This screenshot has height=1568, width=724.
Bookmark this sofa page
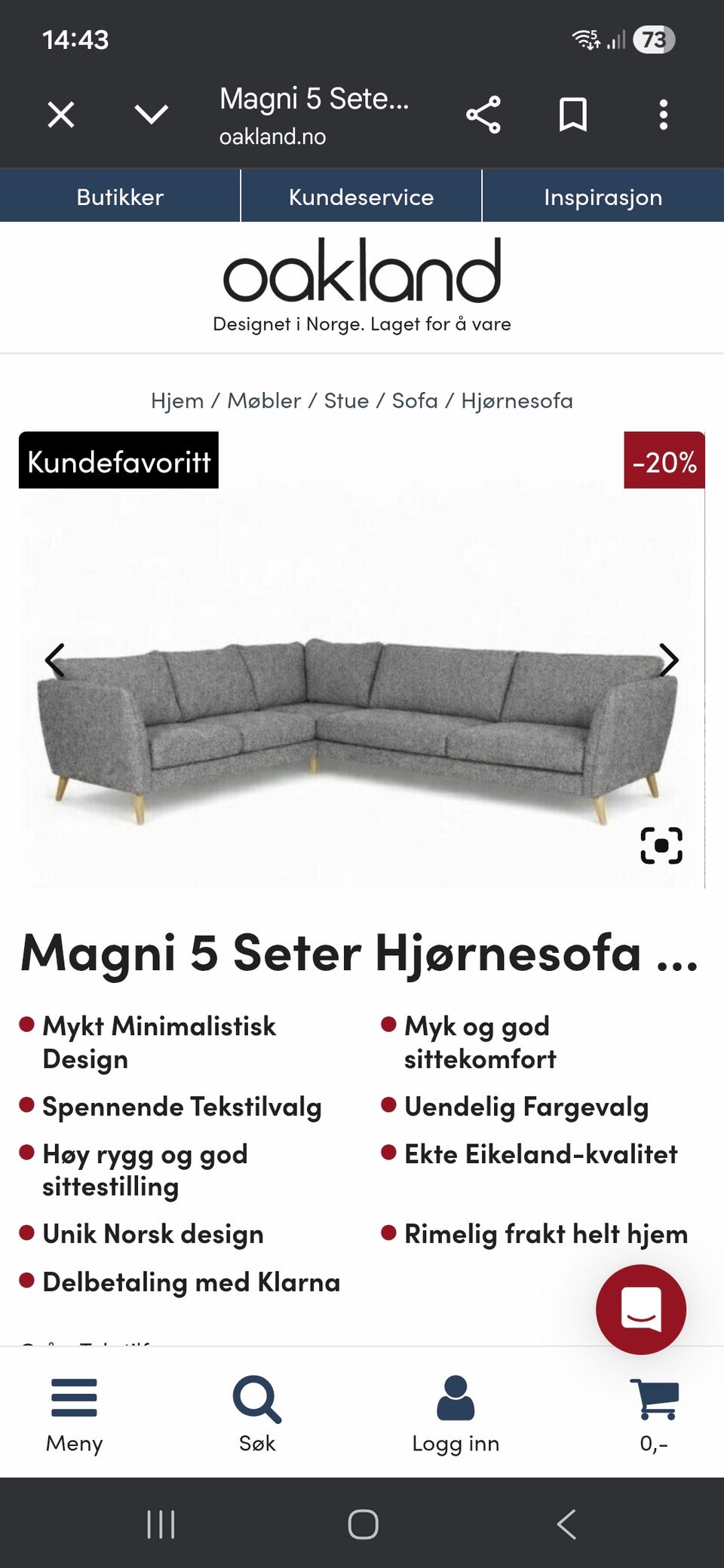tap(572, 114)
